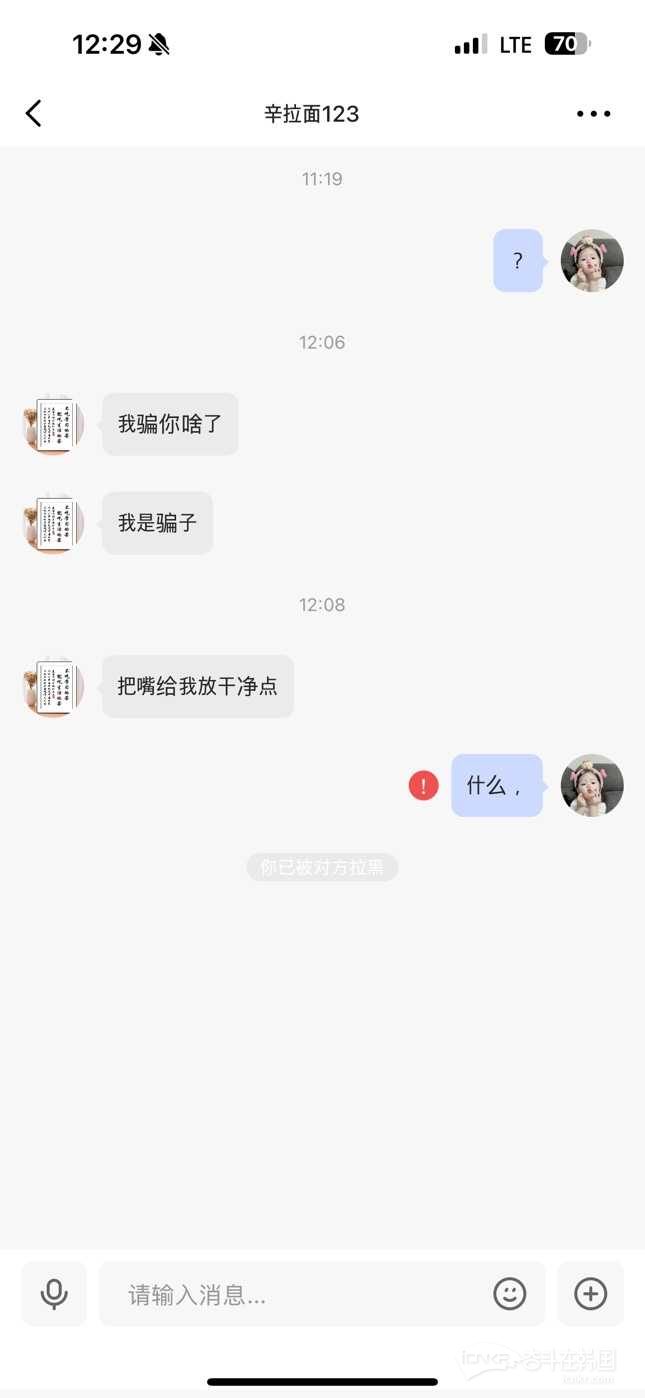Go back from the 辛拉面123 chat
Viewport: 645px width, 1398px height.
[34, 114]
